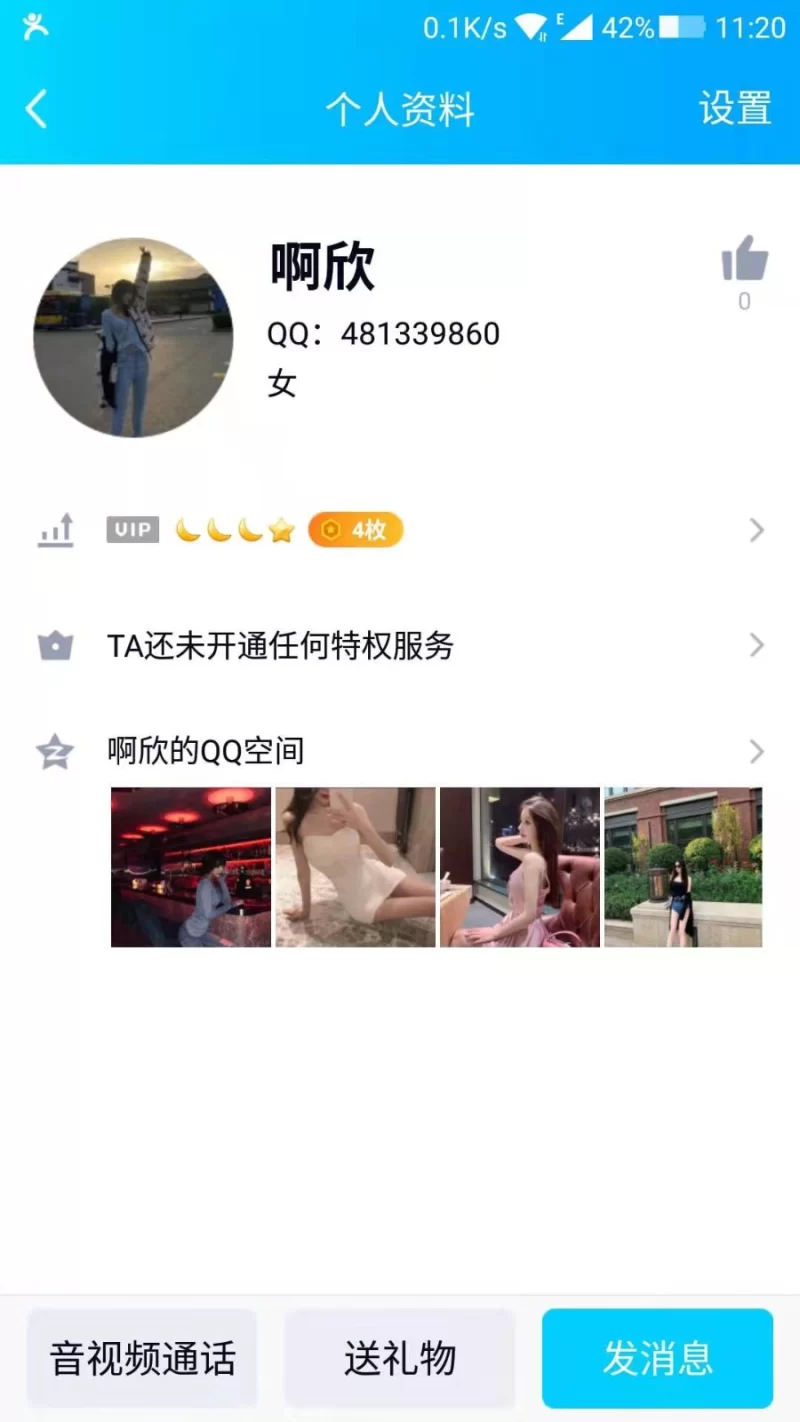Tap the 送礼物 button
The image size is (800, 1422).
(400, 1358)
